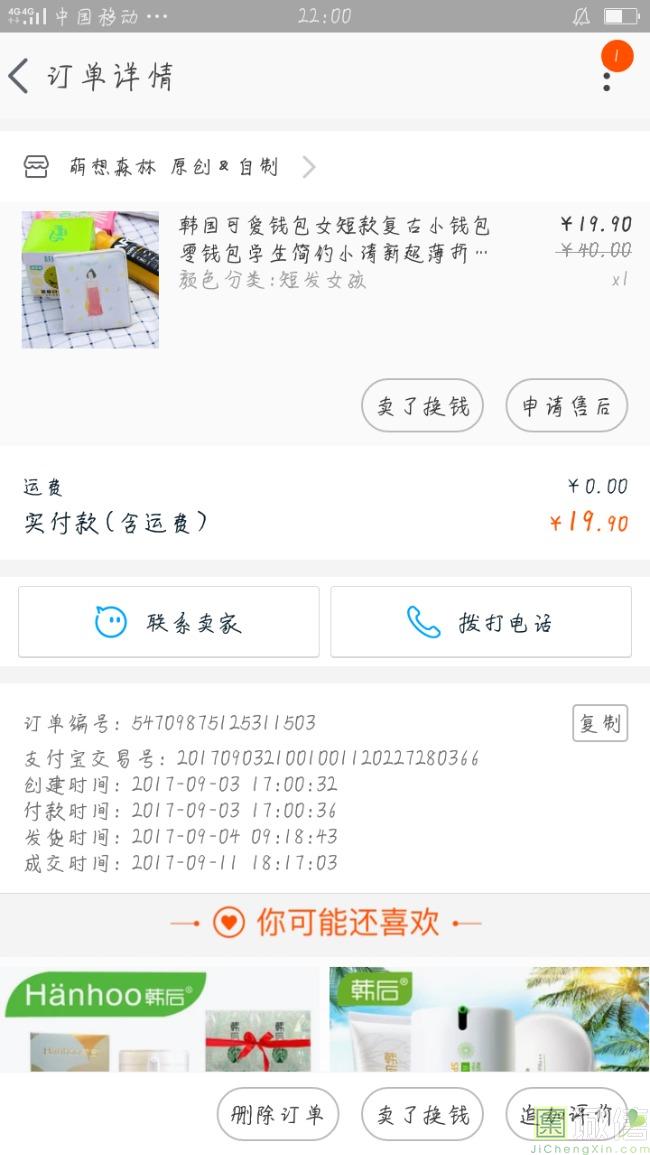Image resolution: width=650 pixels, height=1155 pixels.
Task: Tap 卖了换钱 next to 删除订单
Action: click(422, 1114)
